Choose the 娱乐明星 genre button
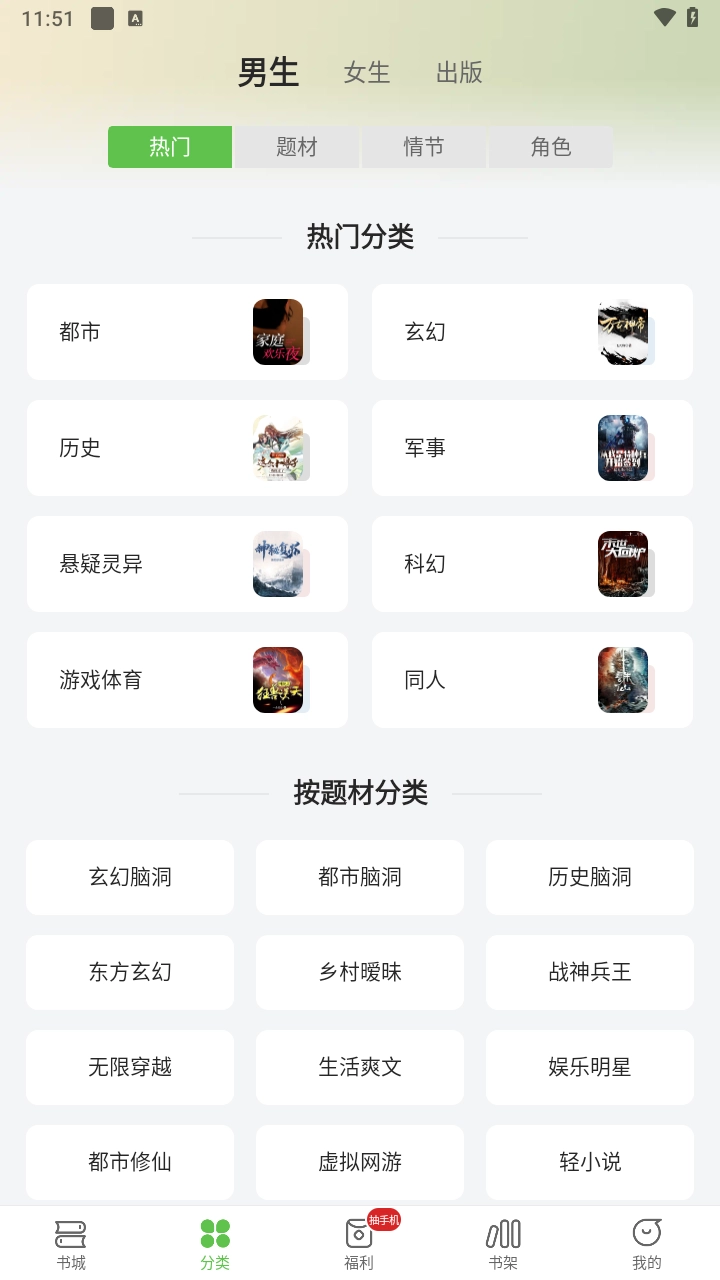Viewport: 720px width, 1280px height. (590, 1067)
